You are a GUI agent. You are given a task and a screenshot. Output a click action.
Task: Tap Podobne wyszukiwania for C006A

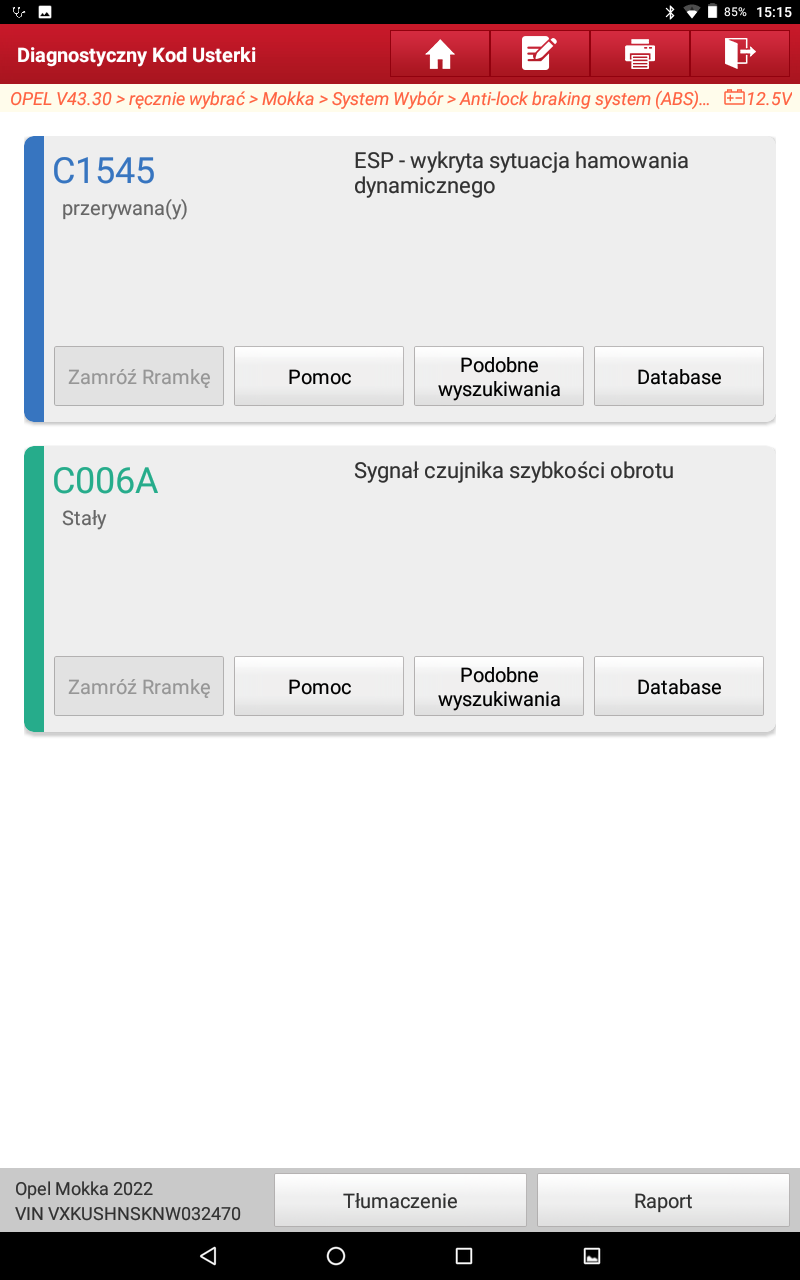coord(499,686)
